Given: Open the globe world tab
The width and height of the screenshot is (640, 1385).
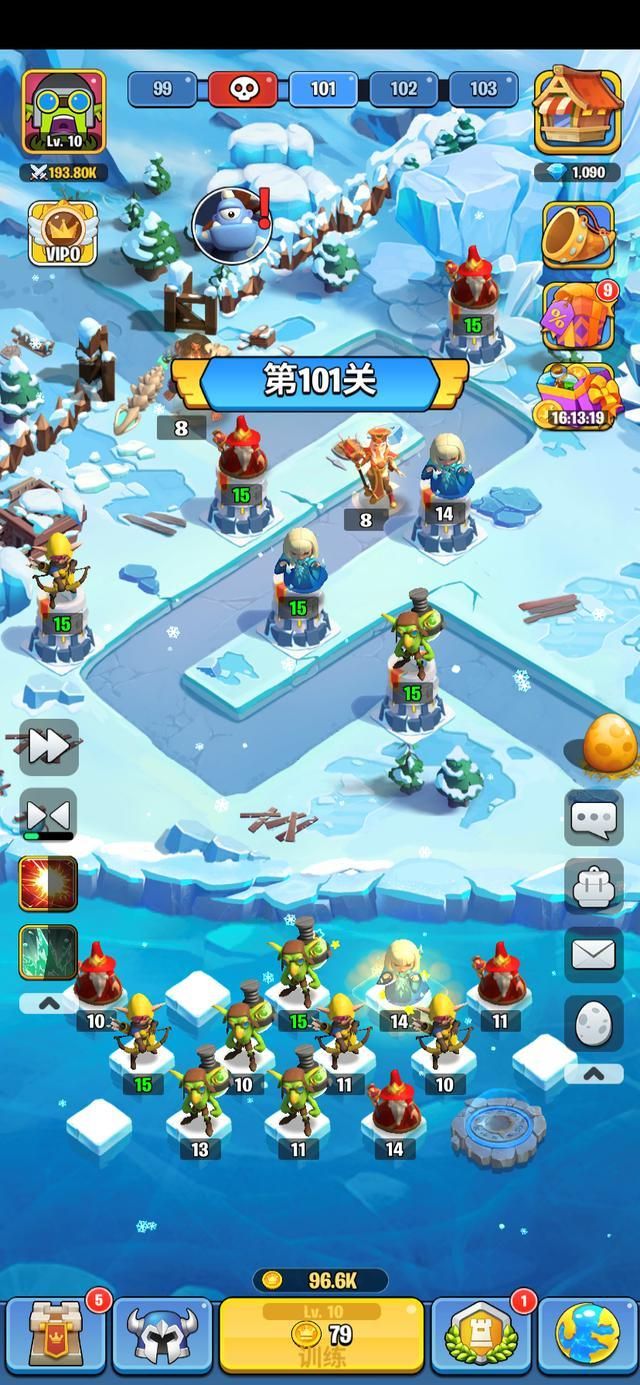Looking at the screenshot, I should tap(588, 1335).
